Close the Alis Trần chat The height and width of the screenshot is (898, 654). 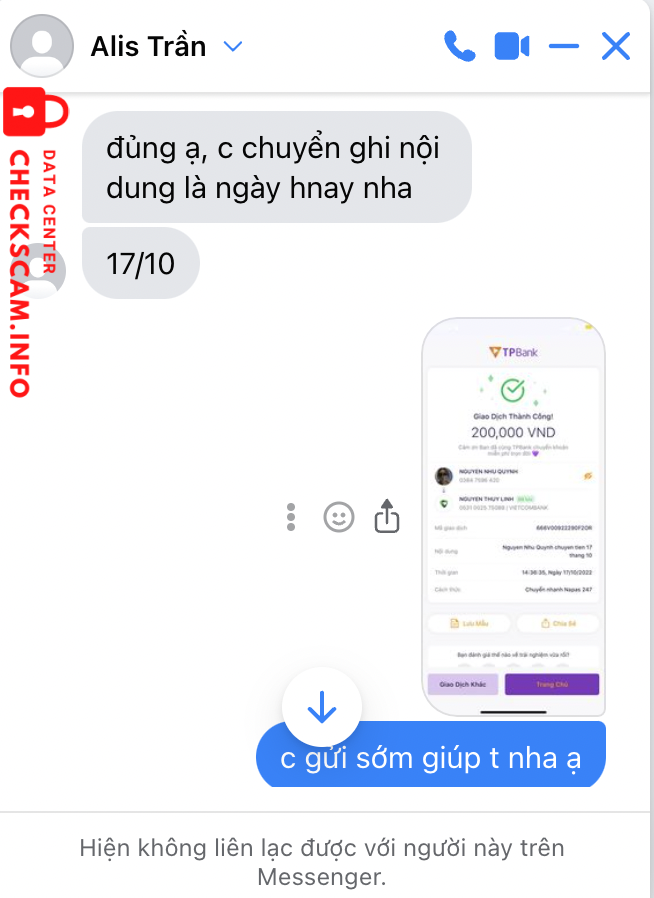pyautogui.click(x=616, y=46)
